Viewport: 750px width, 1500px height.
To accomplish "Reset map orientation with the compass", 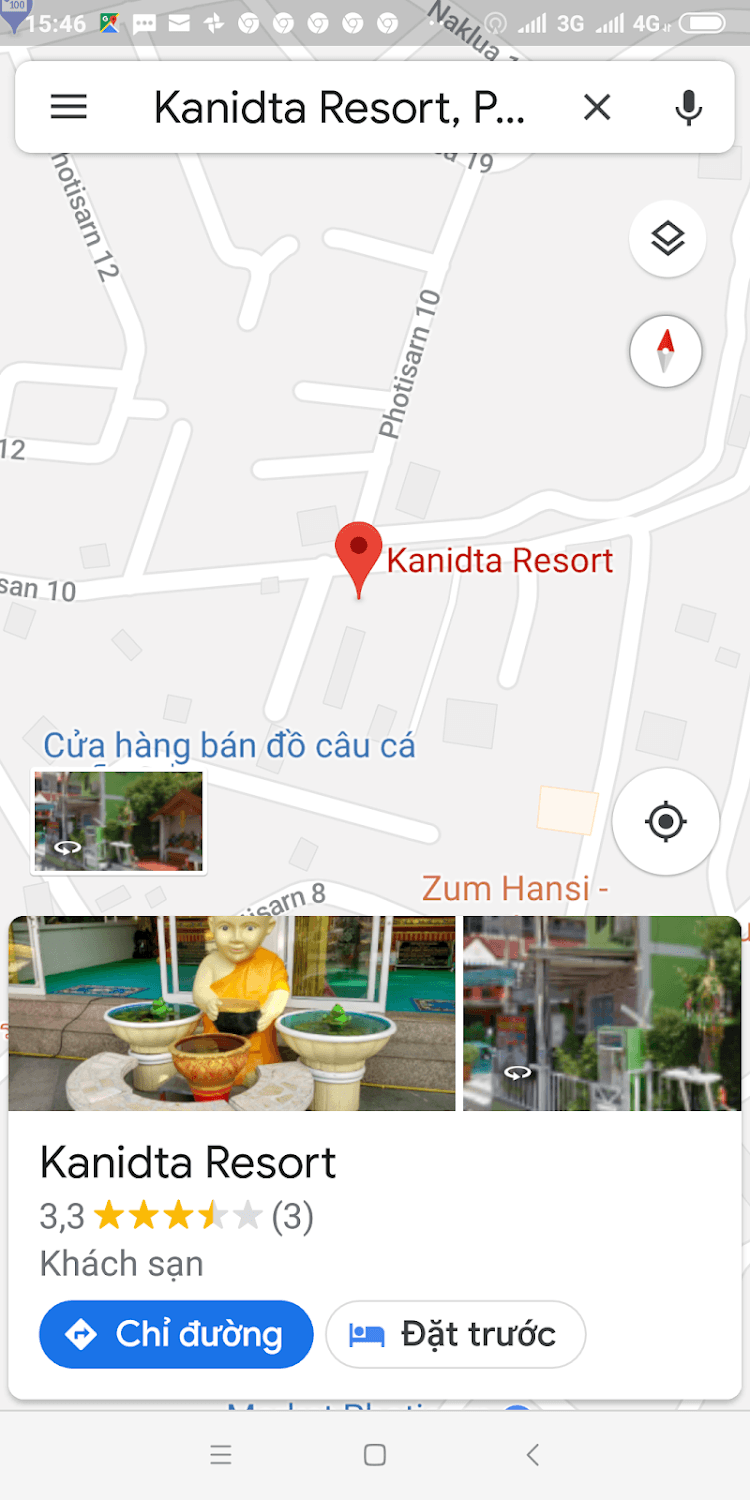I will tap(666, 352).
